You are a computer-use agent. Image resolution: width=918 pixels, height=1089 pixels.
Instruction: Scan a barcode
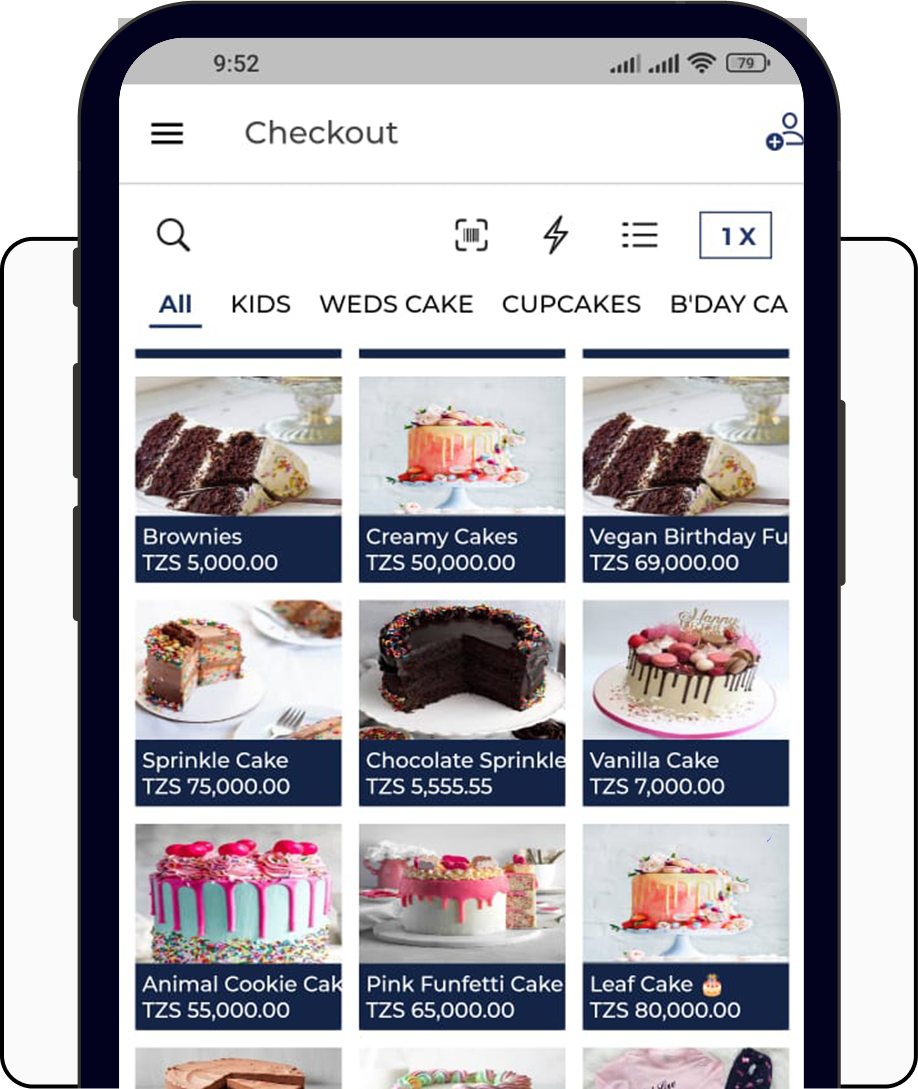(x=472, y=235)
